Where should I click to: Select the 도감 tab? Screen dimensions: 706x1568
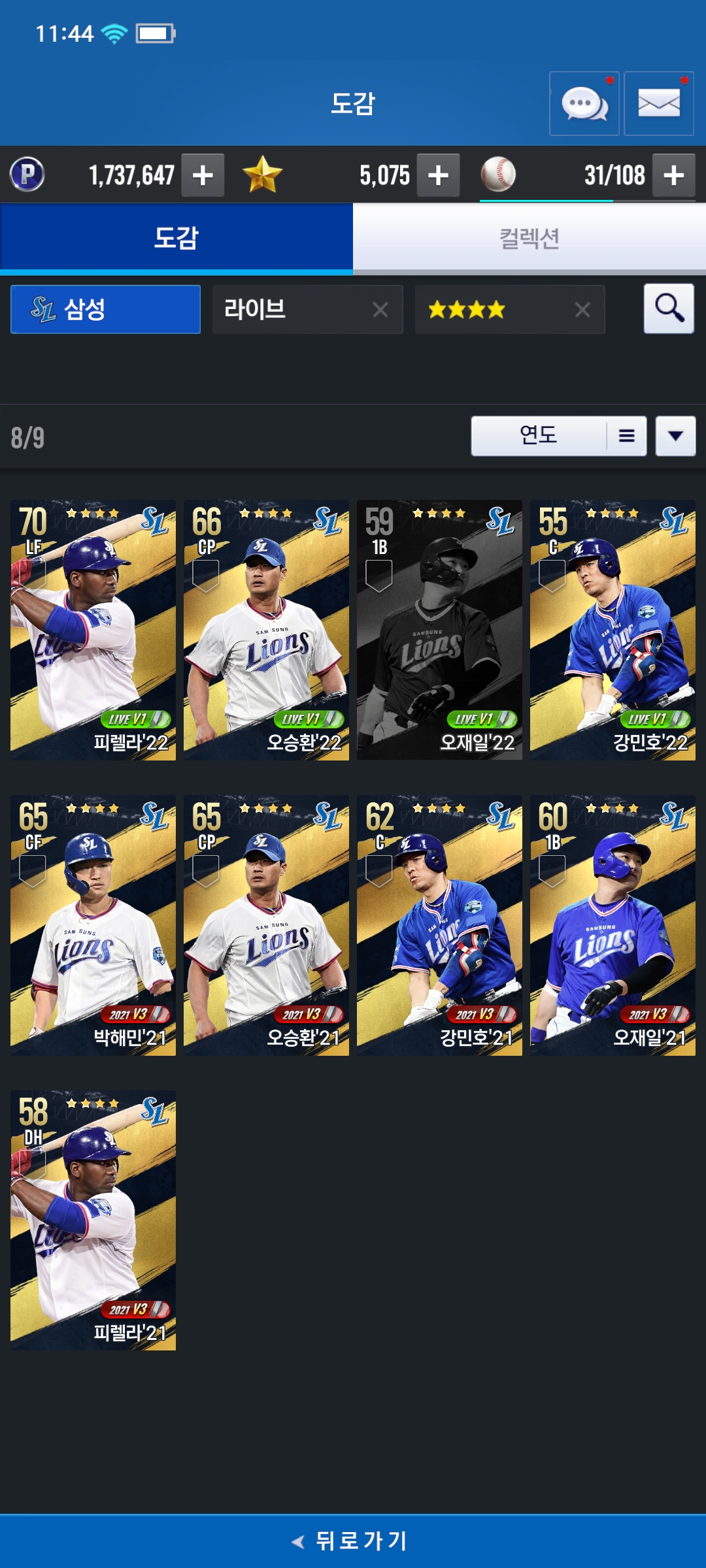pos(176,238)
